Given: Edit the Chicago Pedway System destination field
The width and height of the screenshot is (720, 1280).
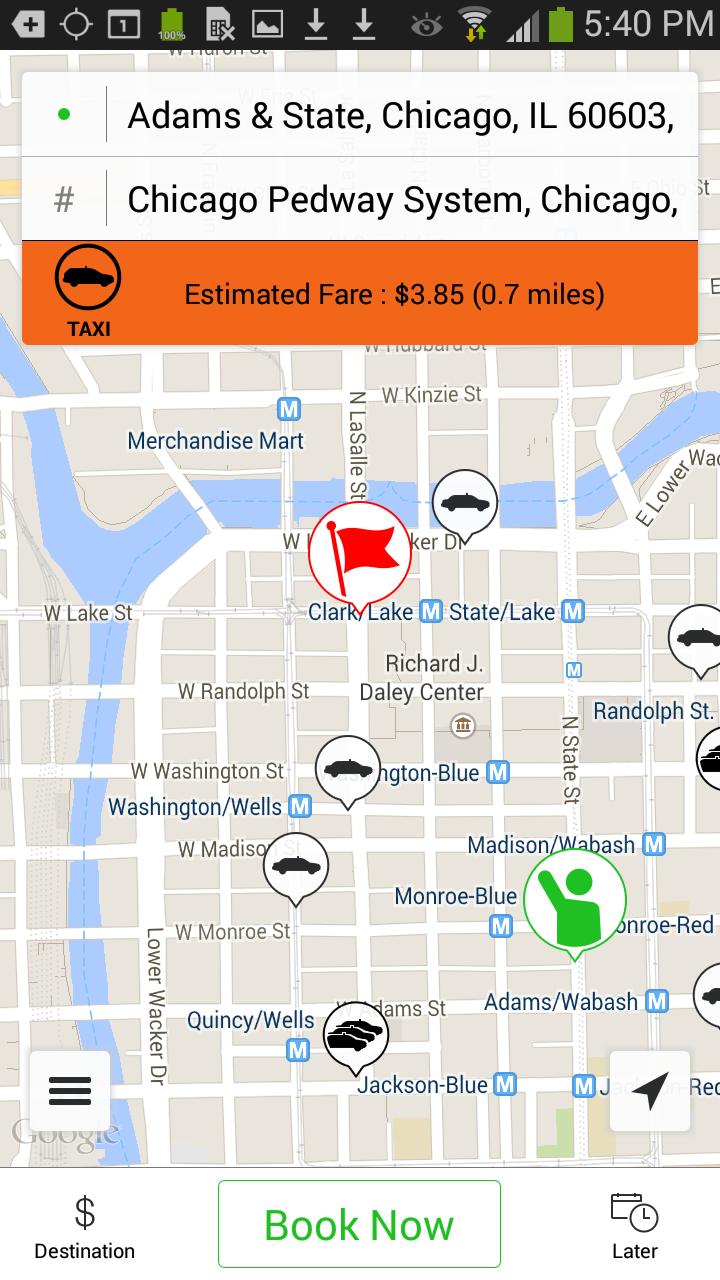Looking at the screenshot, I should click(x=400, y=200).
